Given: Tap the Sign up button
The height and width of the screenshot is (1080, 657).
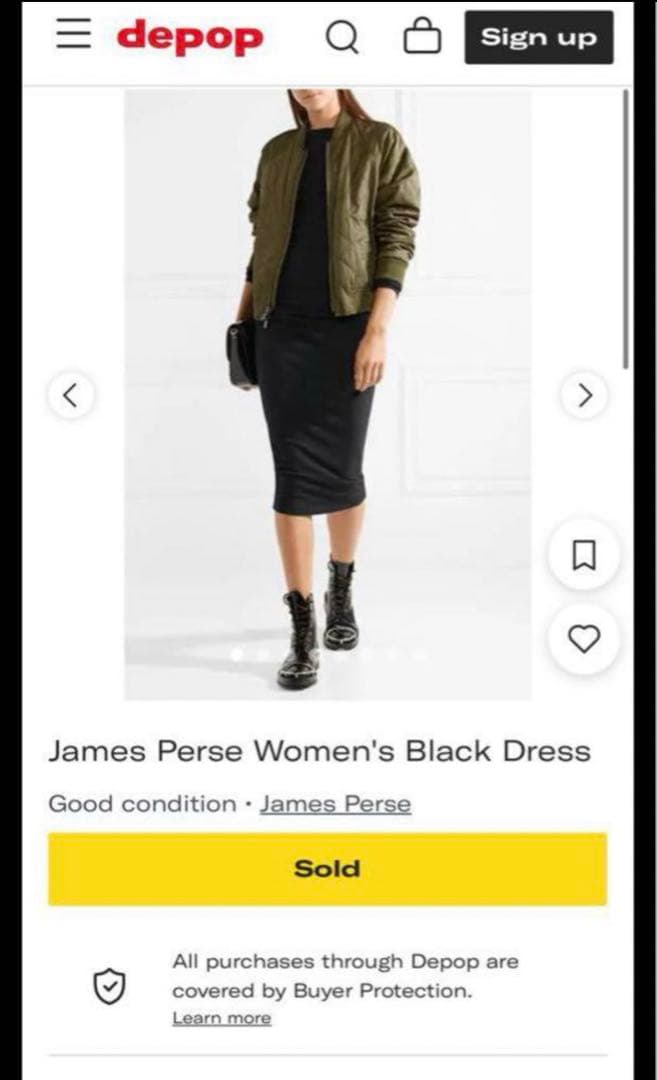Looking at the screenshot, I should pos(538,38).
